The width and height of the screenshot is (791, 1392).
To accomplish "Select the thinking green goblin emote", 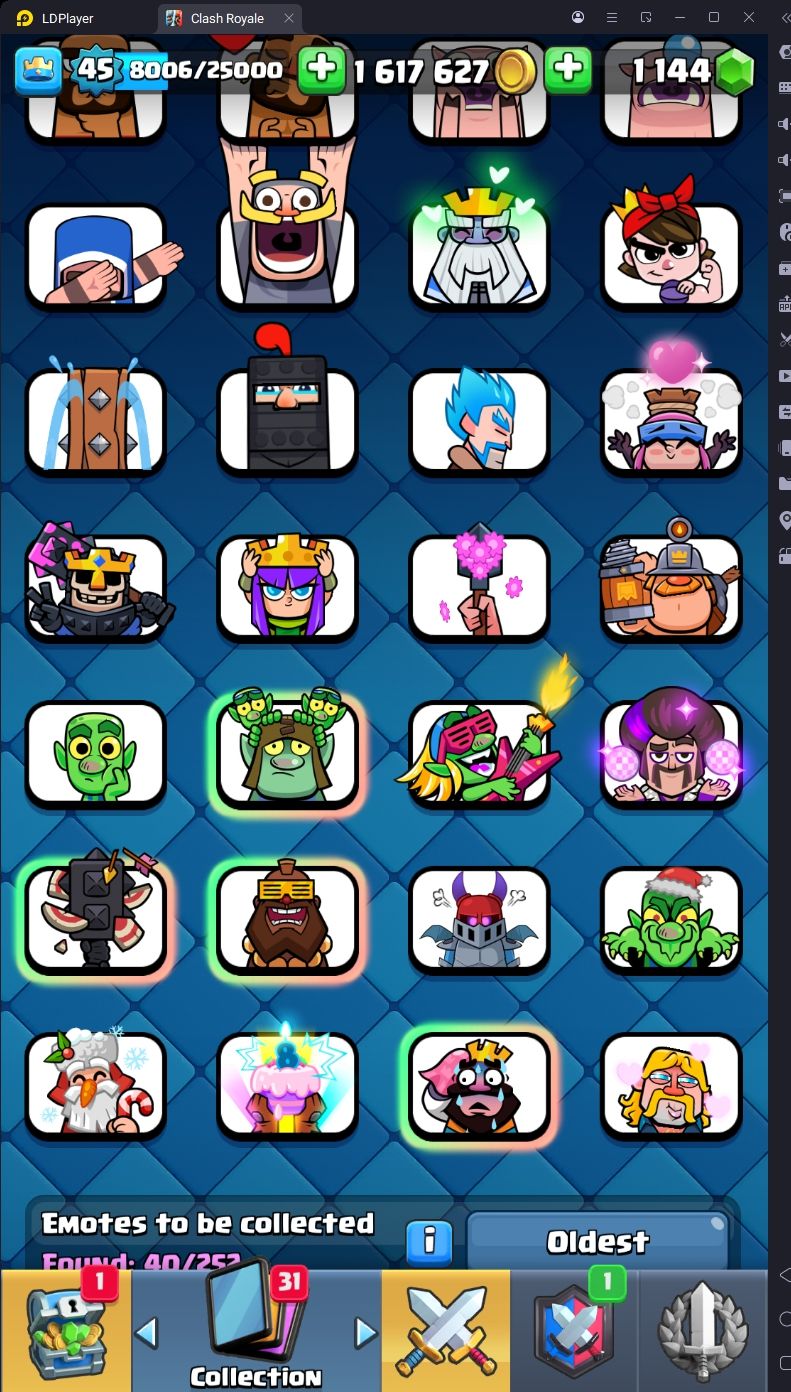I will pos(95,753).
